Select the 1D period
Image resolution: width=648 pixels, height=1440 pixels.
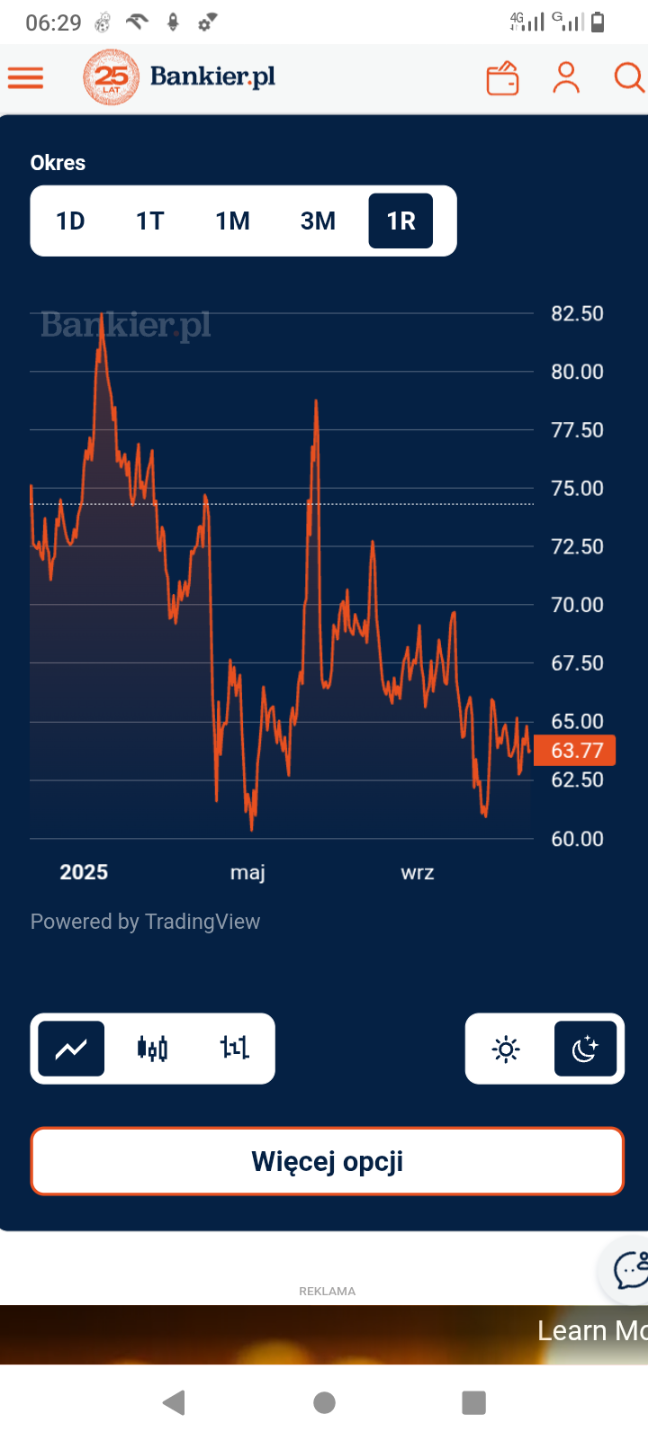70,221
